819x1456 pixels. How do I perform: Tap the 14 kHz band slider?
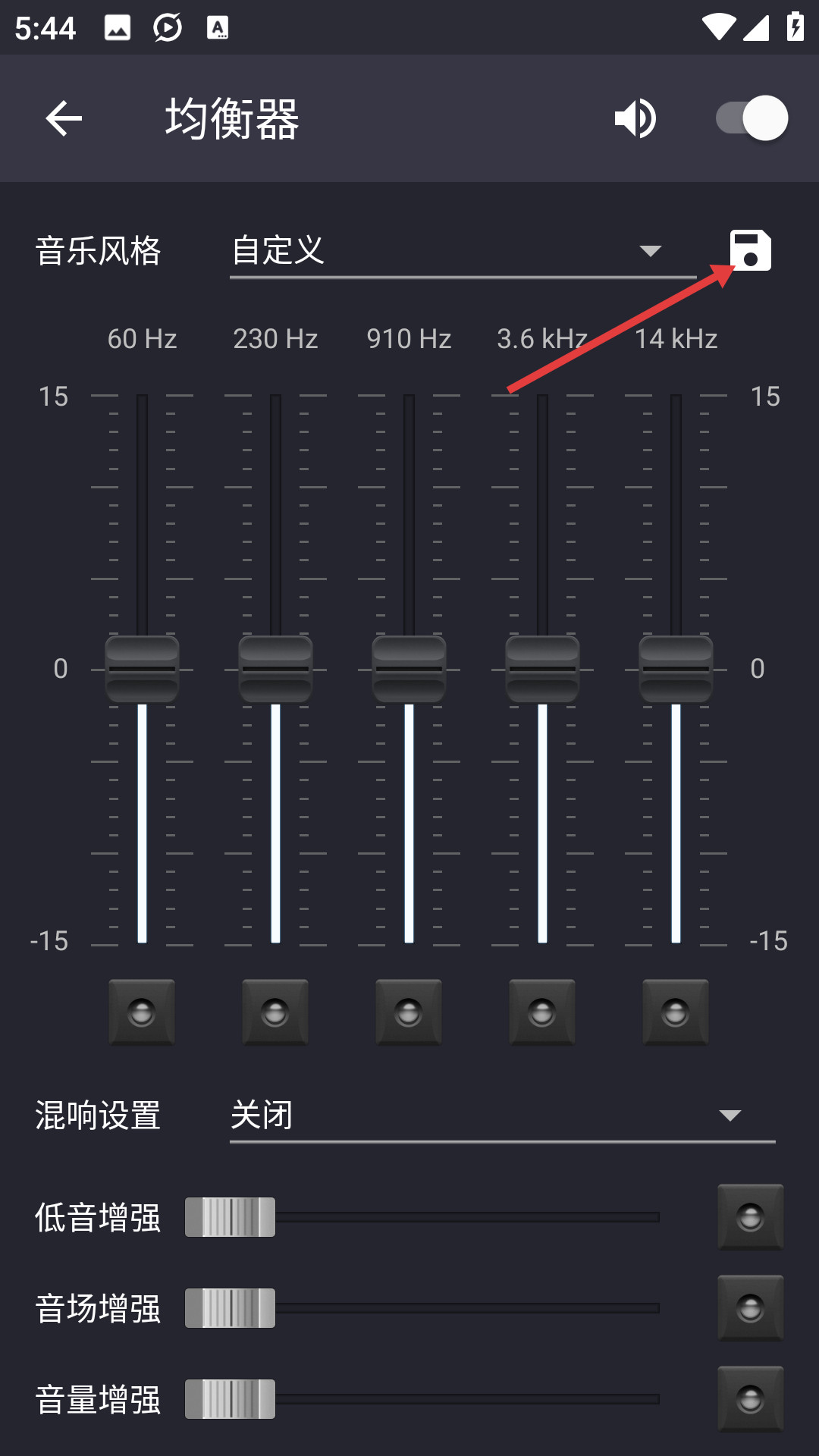click(676, 669)
